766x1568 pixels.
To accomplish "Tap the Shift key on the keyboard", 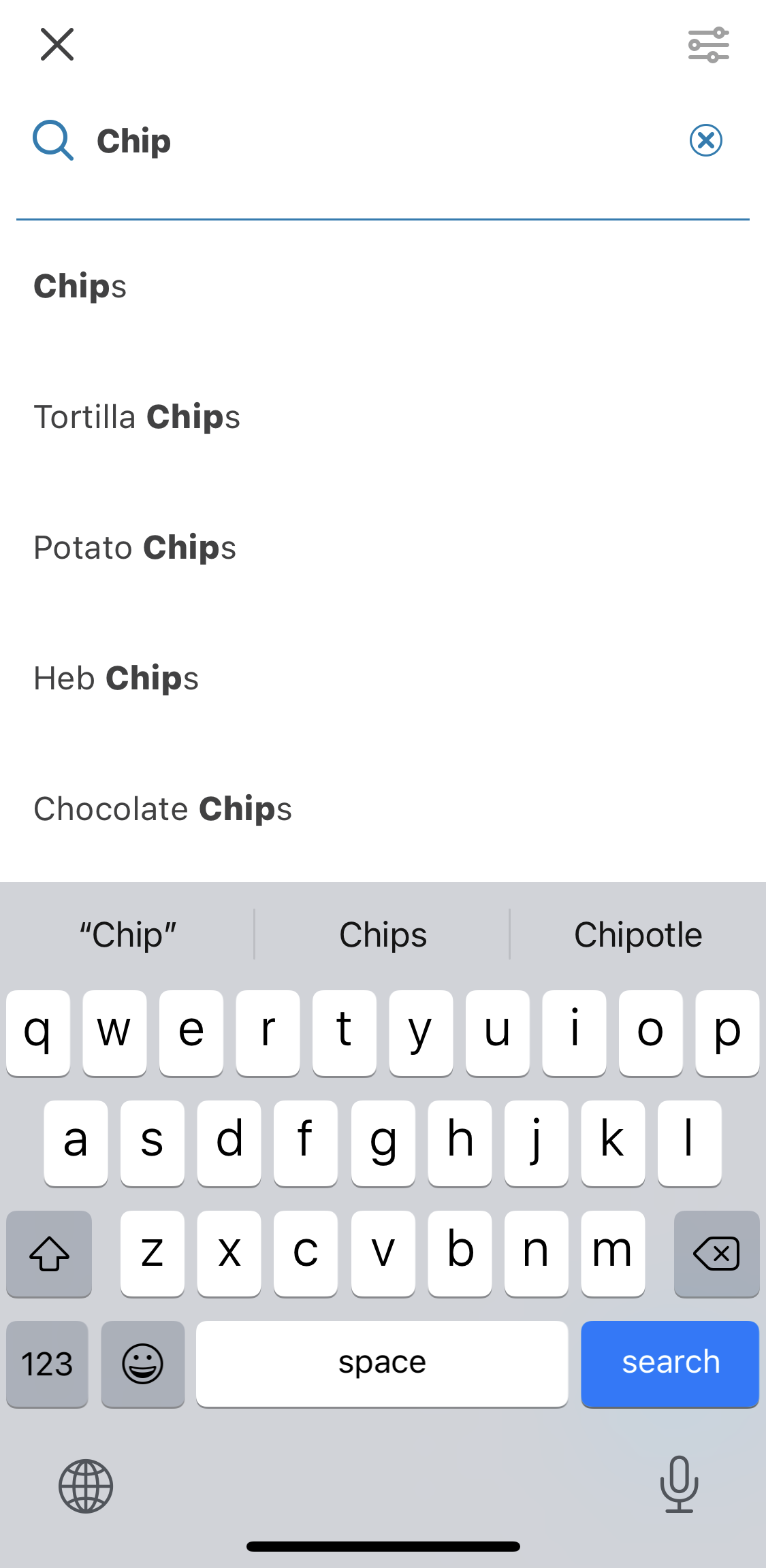I will 48,1254.
